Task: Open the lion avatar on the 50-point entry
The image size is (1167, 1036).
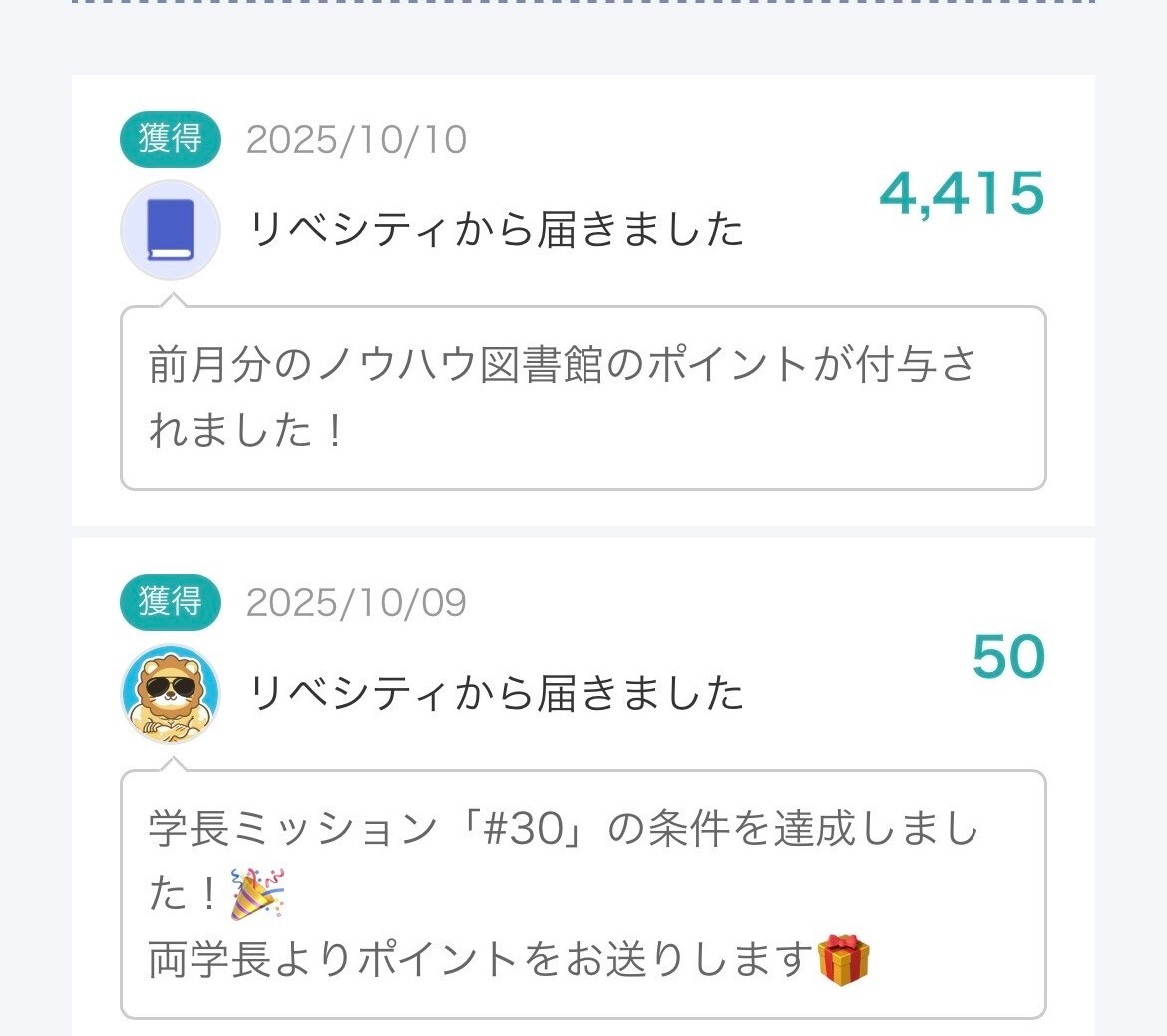Action: point(170,694)
